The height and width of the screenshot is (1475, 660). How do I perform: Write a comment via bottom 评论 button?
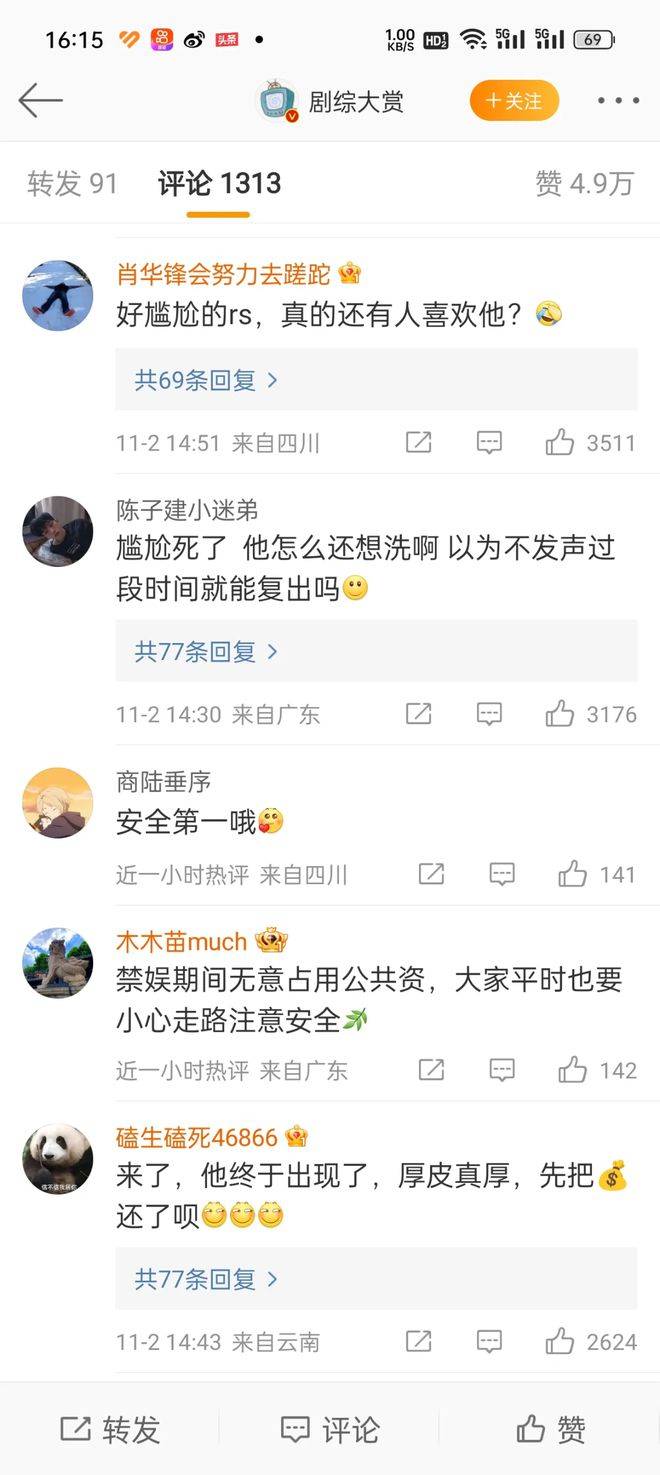(x=330, y=1429)
